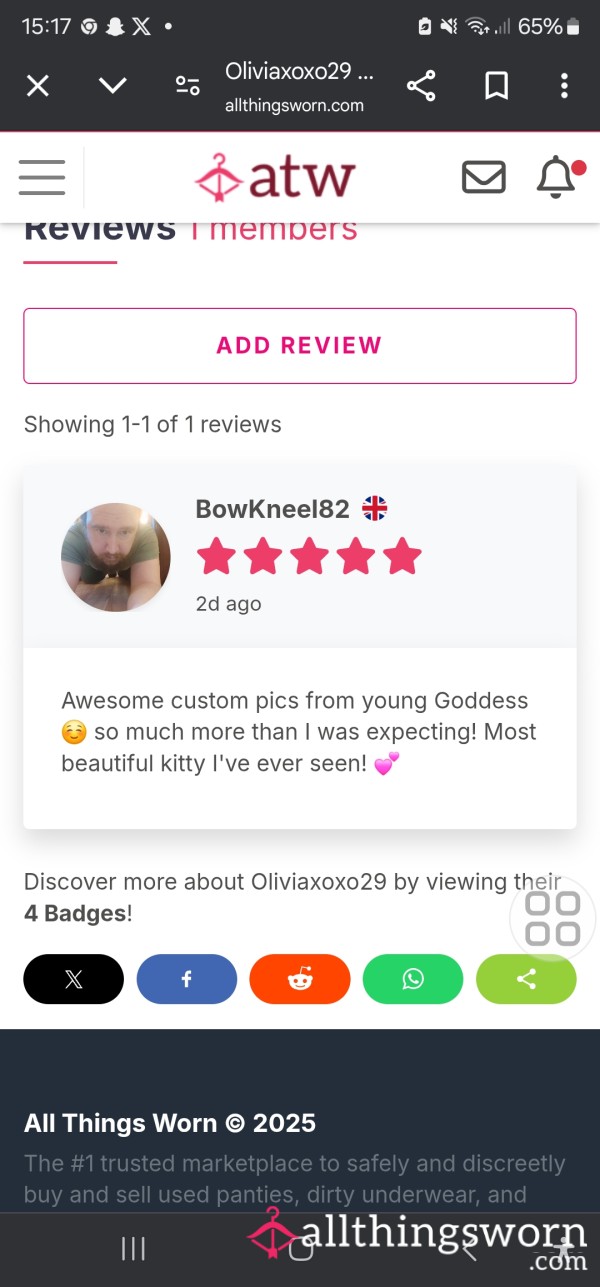Share the profile on Facebook
This screenshot has width=600, height=1287.
[x=187, y=979]
